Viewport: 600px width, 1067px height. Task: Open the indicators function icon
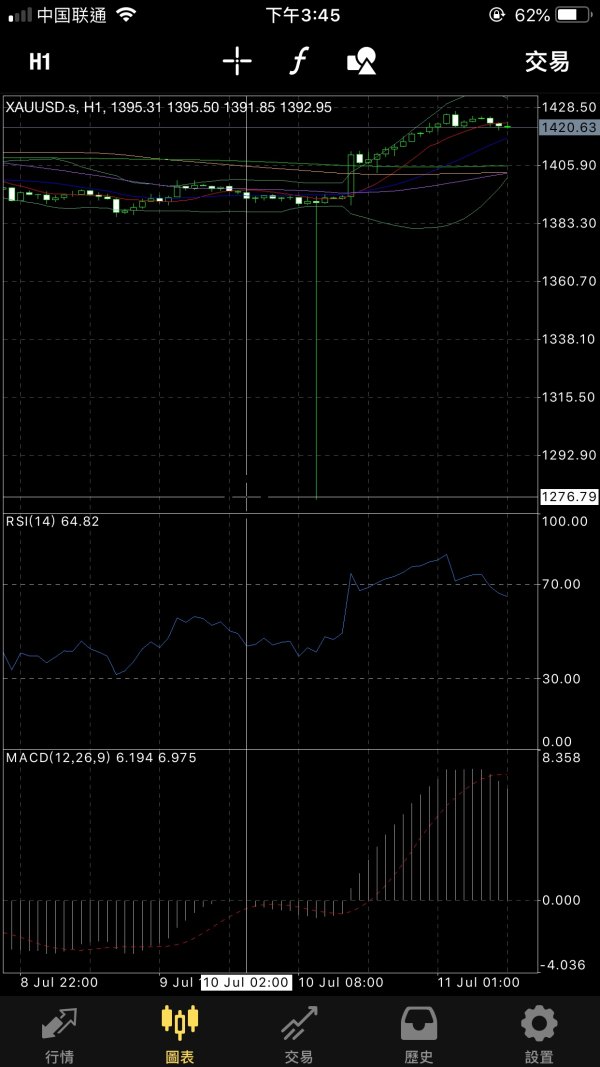click(298, 62)
